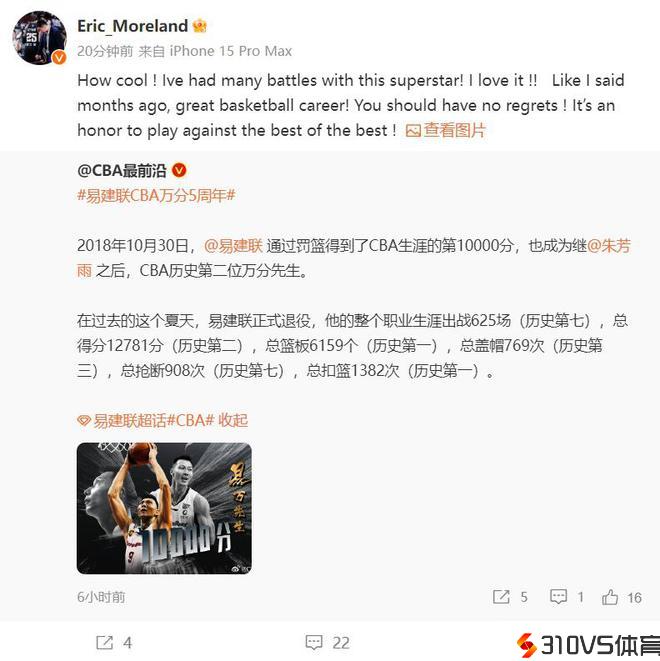Repost the quoted CBA最前沿 post
Screen dimensions: 660x661
pos(510,597)
